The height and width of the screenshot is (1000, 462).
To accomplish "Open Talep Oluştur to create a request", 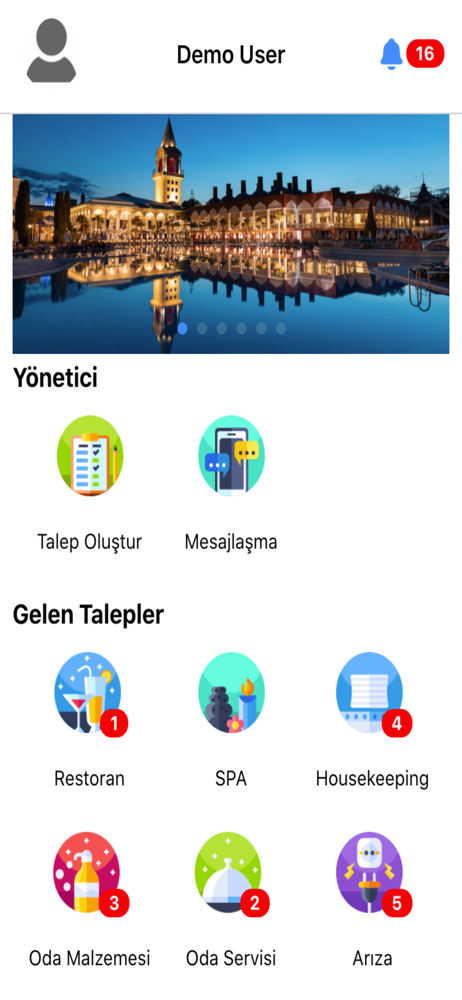I will tap(89, 456).
